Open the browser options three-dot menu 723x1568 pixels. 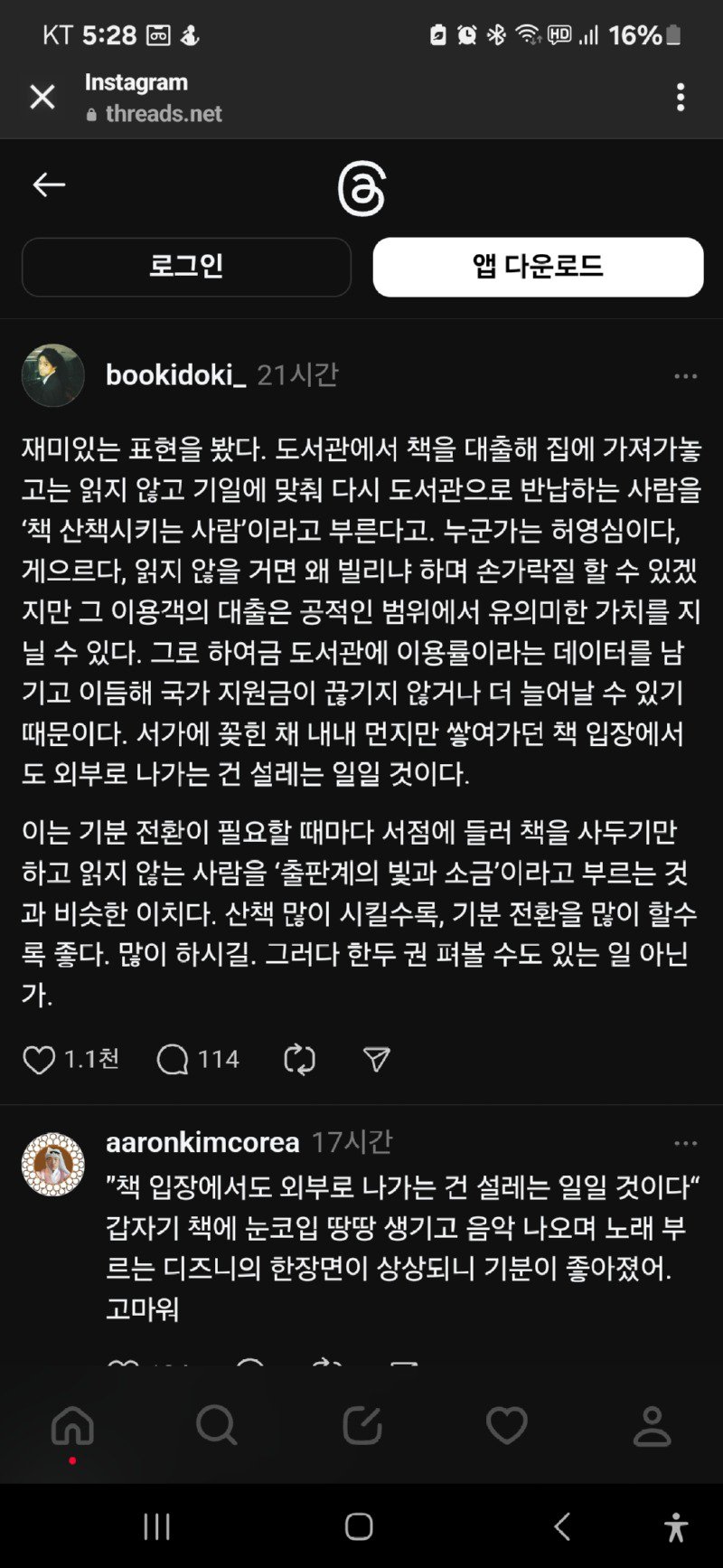[681, 97]
